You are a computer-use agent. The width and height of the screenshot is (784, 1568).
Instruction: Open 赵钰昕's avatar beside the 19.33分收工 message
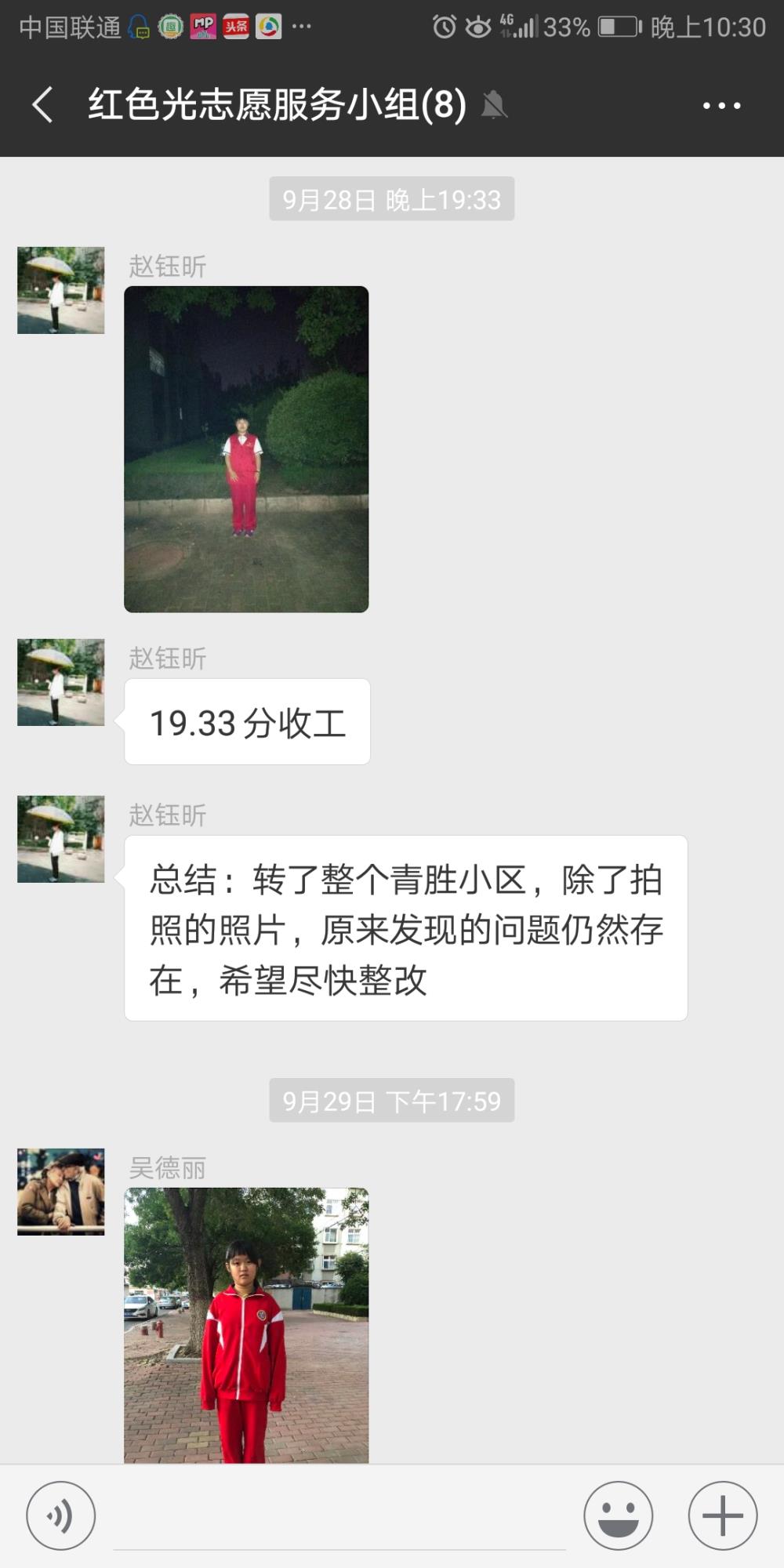(x=61, y=682)
